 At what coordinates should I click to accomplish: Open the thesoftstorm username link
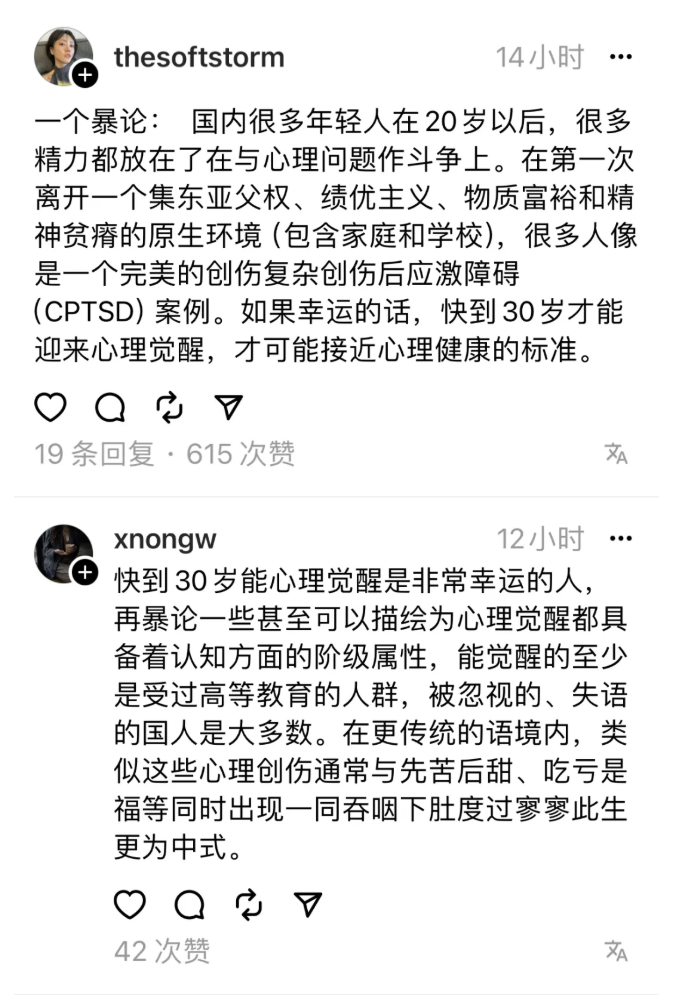(199, 57)
